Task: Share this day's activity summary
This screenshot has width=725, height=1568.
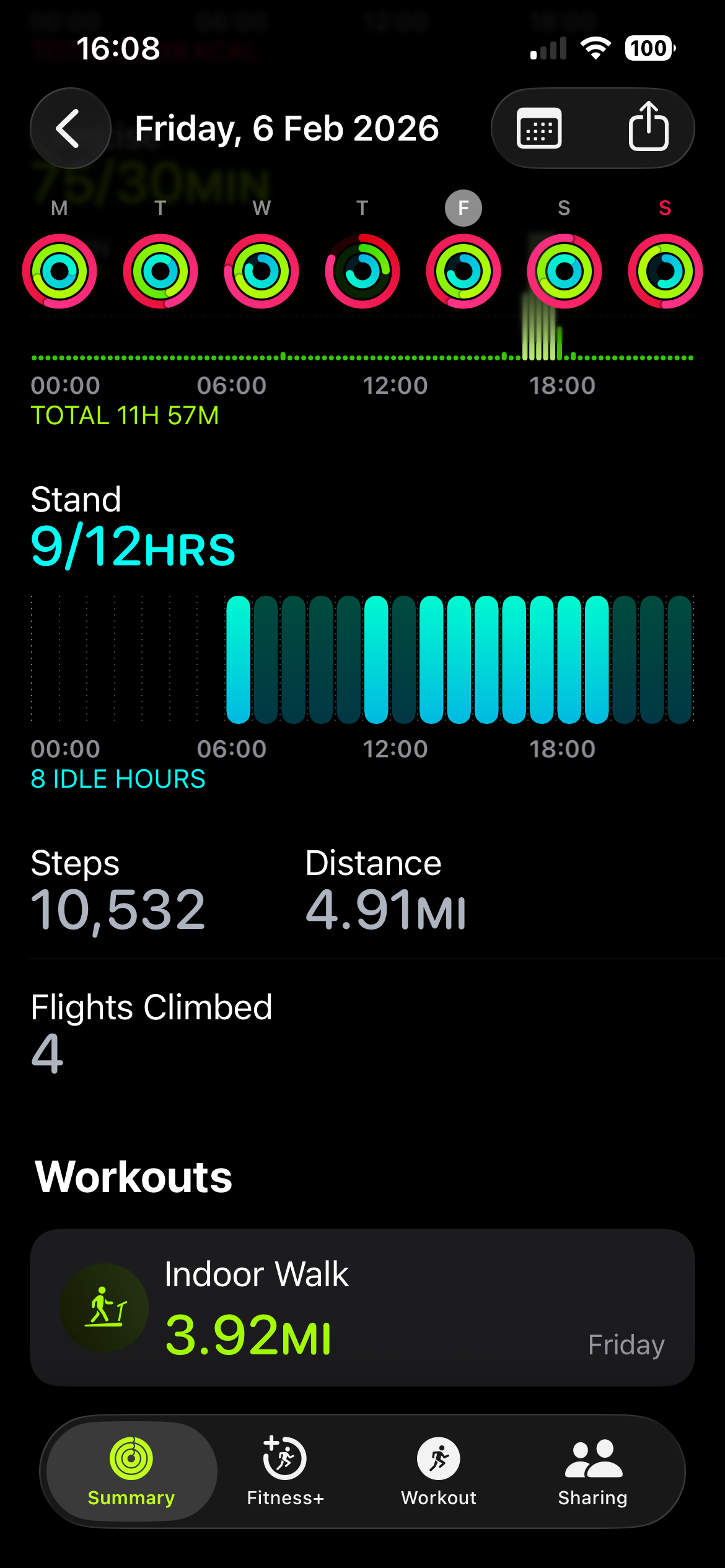Action: 648,127
